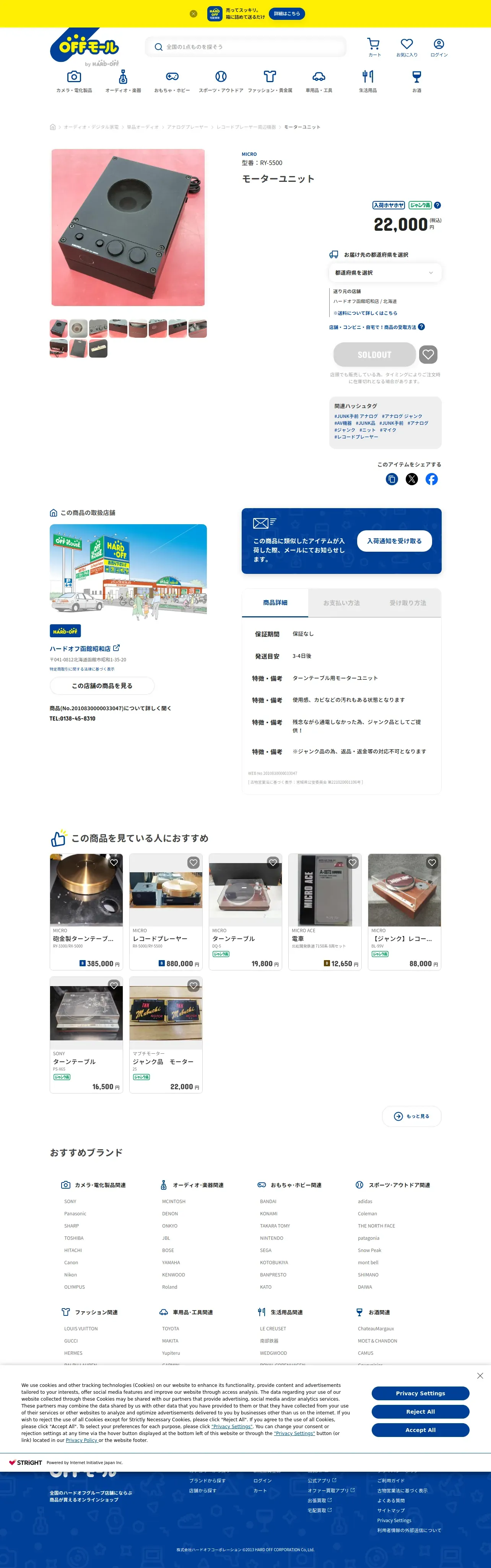Switch to the お支払い方法 tab
Viewport: 491px width, 1568px height.
[x=341, y=603]
